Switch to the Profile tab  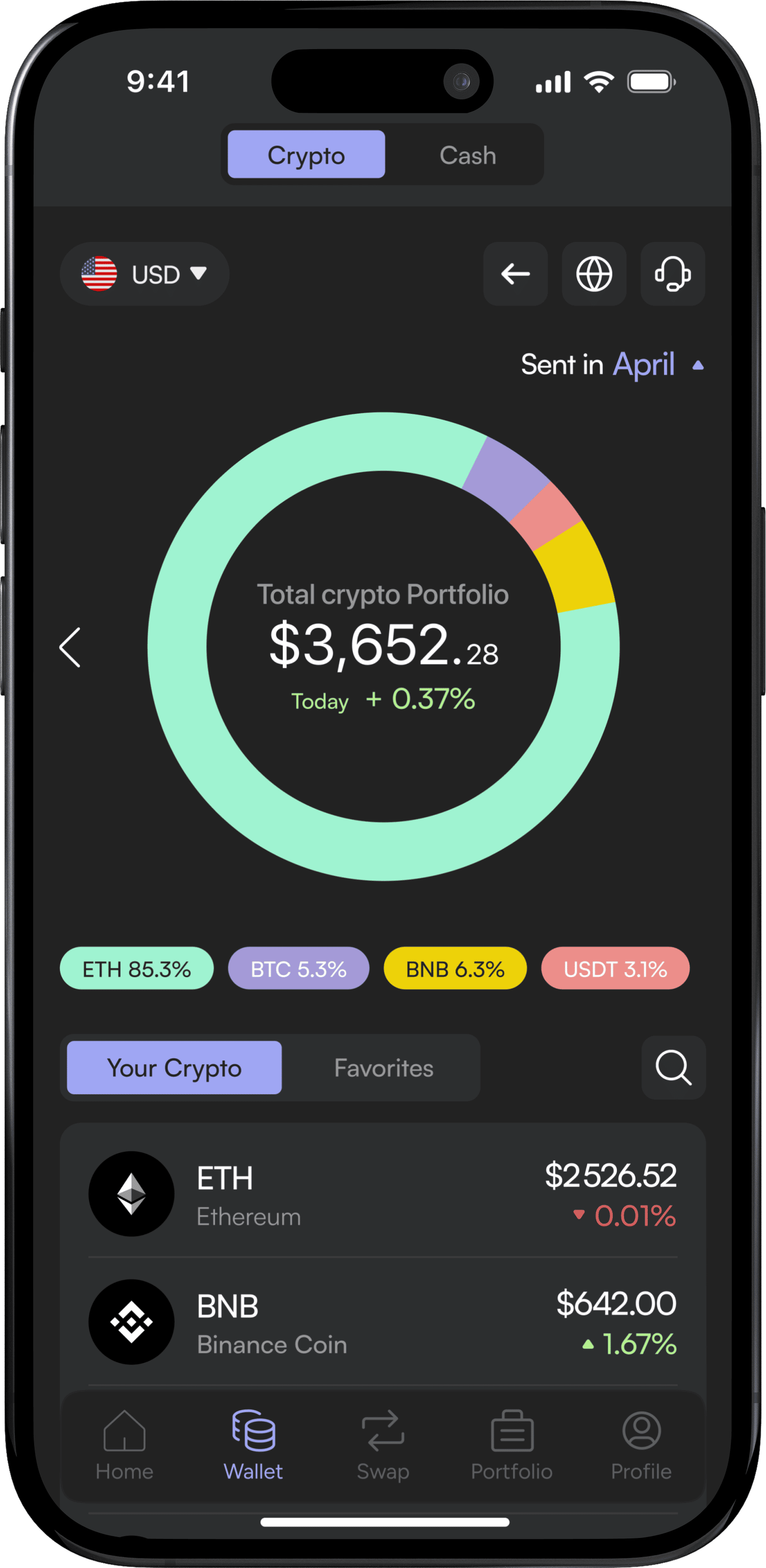[x=641, y=1446]
